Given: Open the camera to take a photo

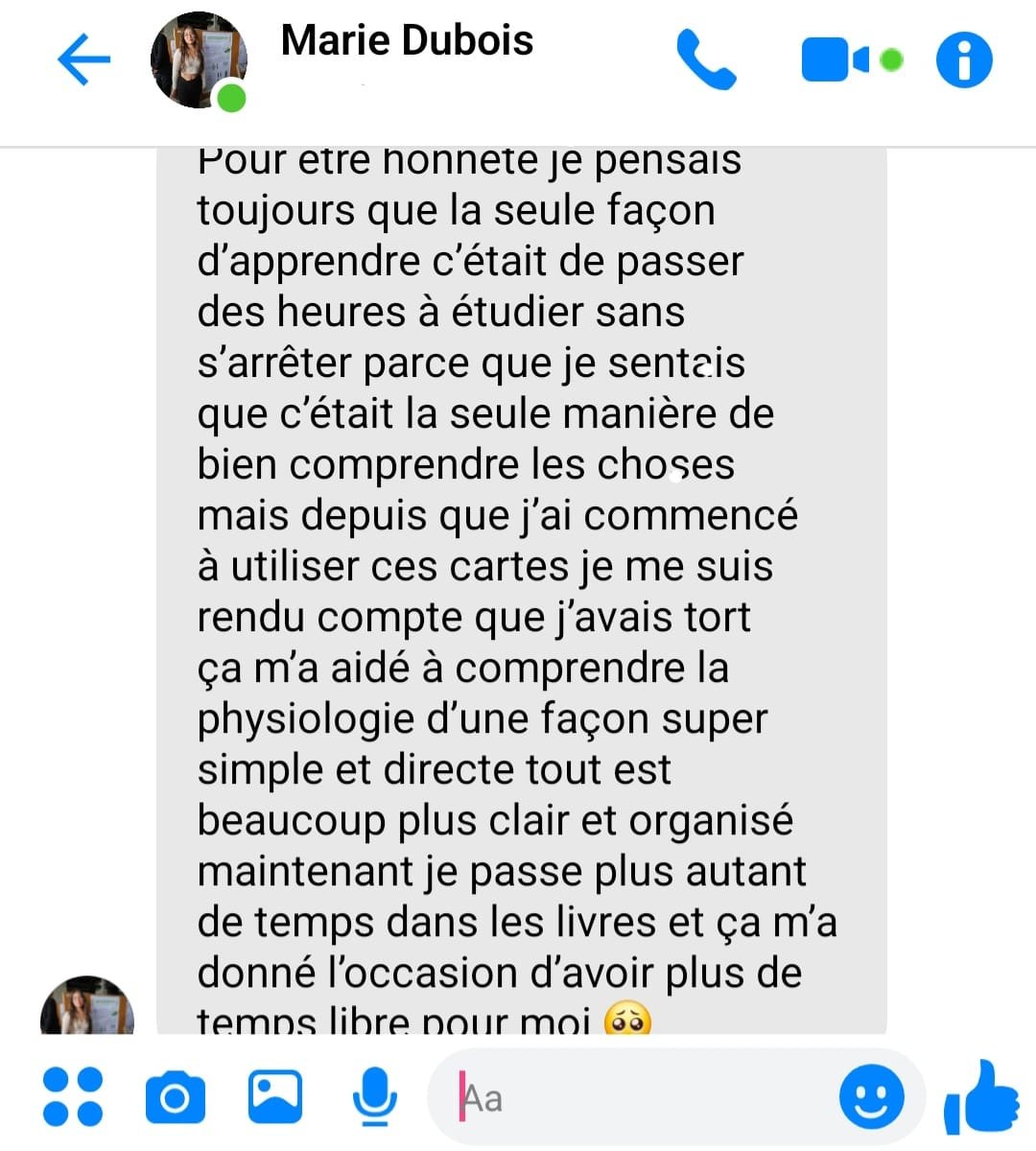Looking at the screenshot, I should pos(175,1097).
